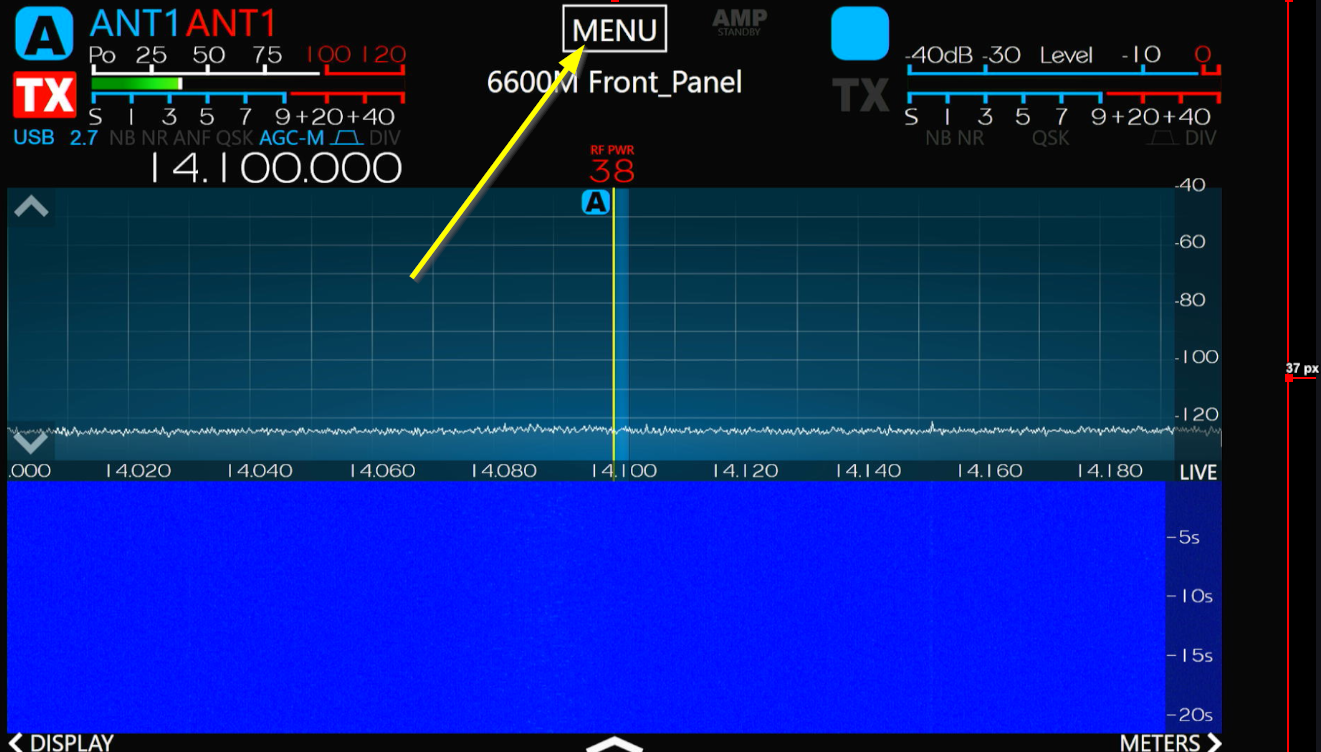Image resolution: width=1321 pixels, height=752 pixels.
Task: Tap the down chevron on the panadapter
Action: 31,441
